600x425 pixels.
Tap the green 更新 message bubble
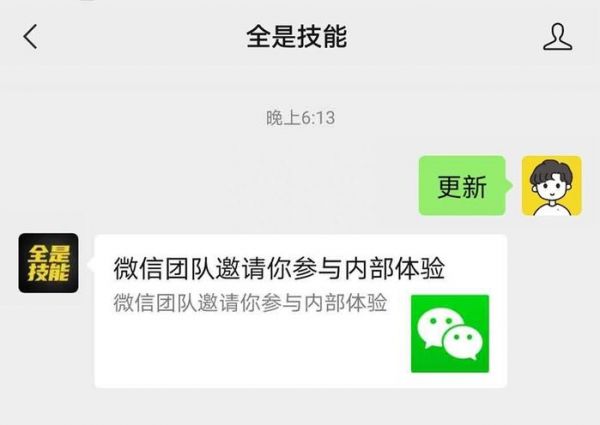pyautogui.click(x=462, y=186)
